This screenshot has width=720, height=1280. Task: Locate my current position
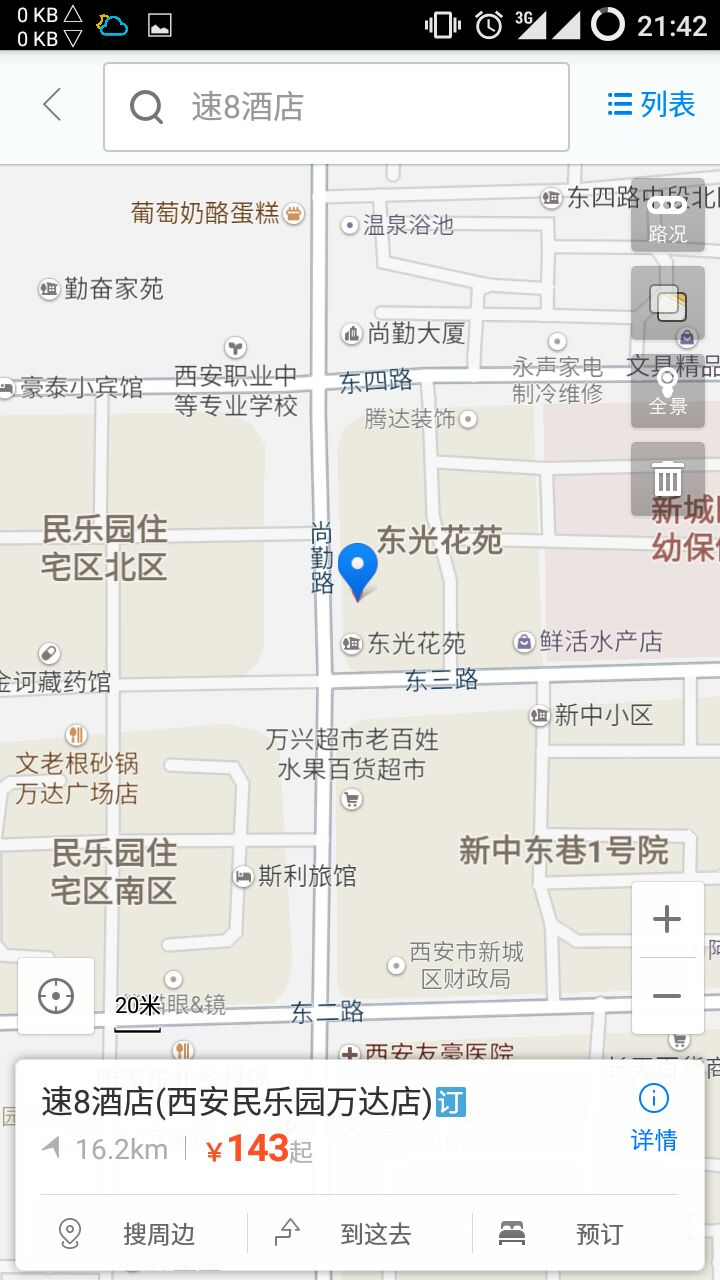[56, 996]
